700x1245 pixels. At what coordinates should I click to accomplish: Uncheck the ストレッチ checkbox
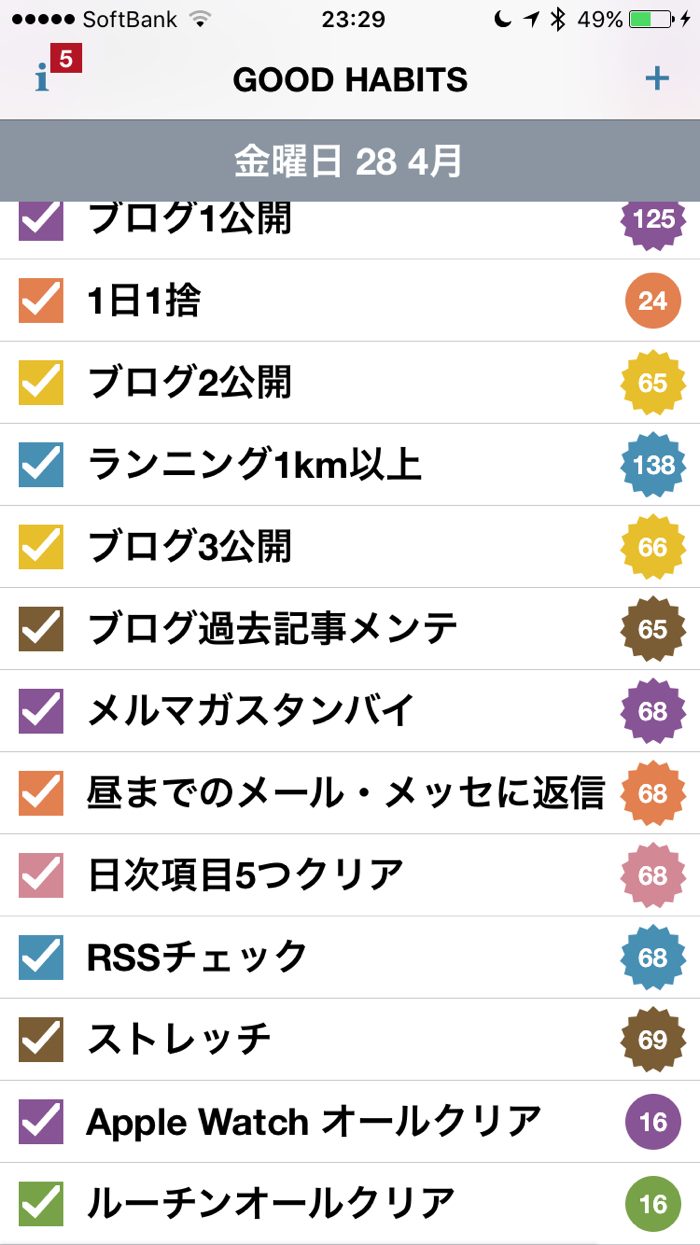(x=41, y=1039)
